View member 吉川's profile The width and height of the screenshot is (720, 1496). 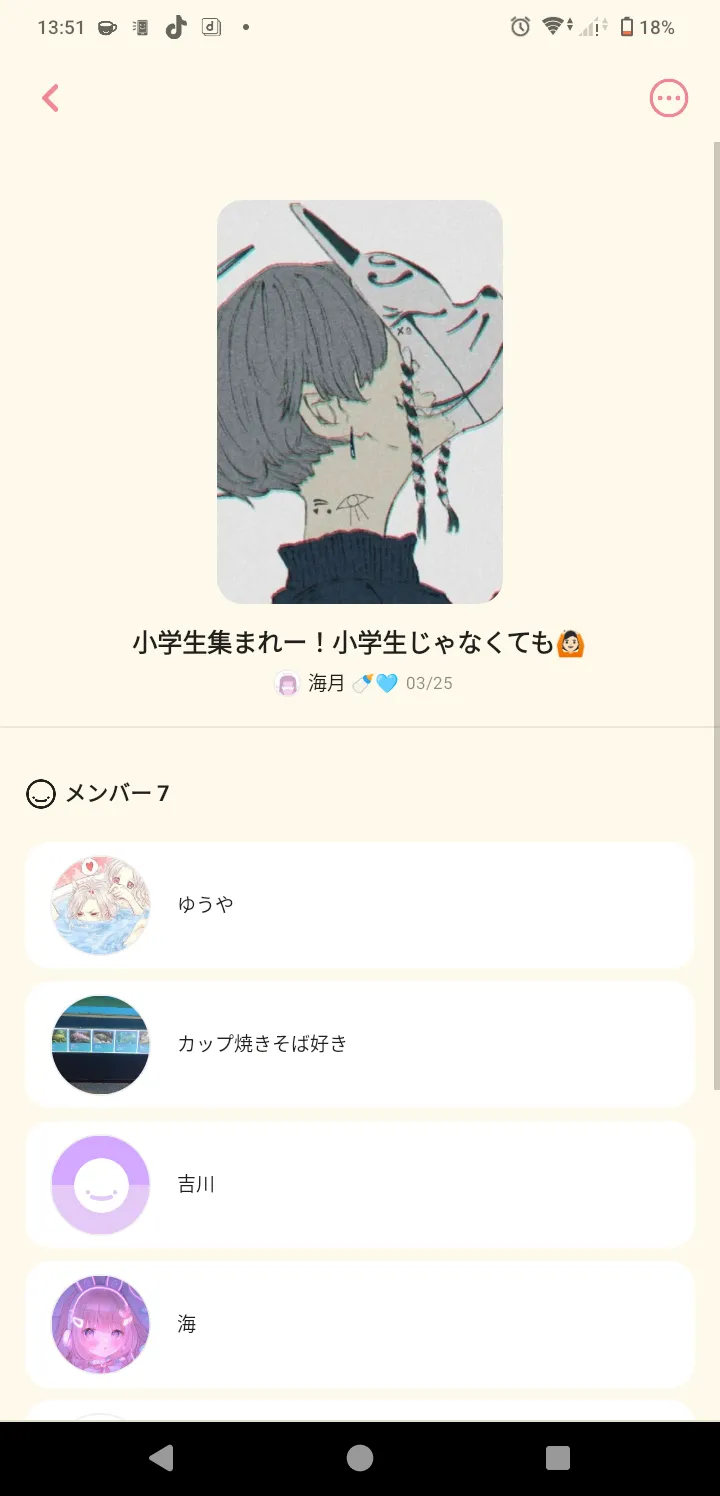(359, 1185)
